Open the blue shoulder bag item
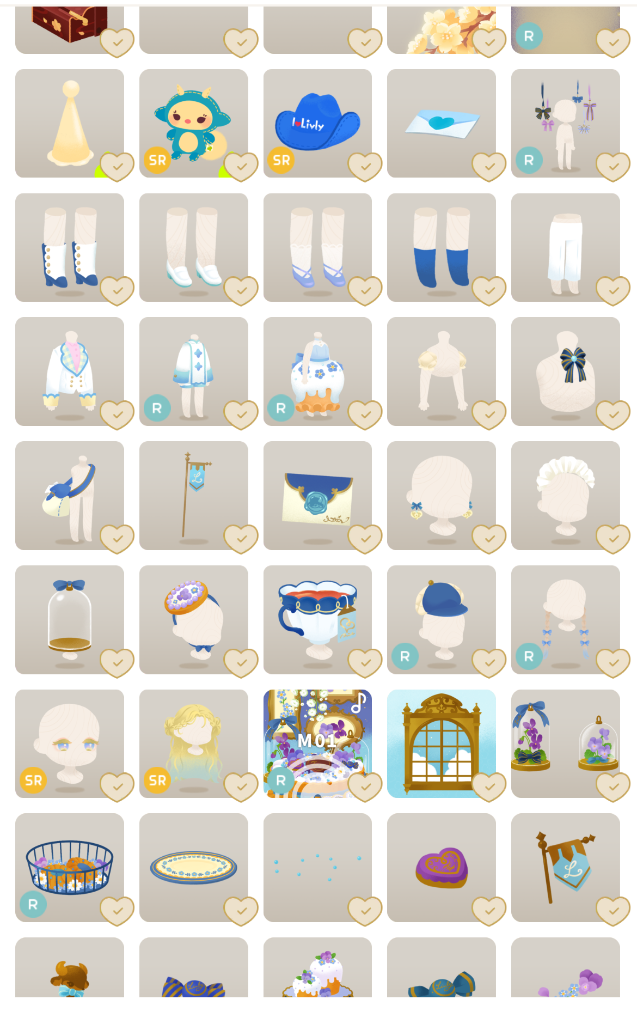 [69, 496]
